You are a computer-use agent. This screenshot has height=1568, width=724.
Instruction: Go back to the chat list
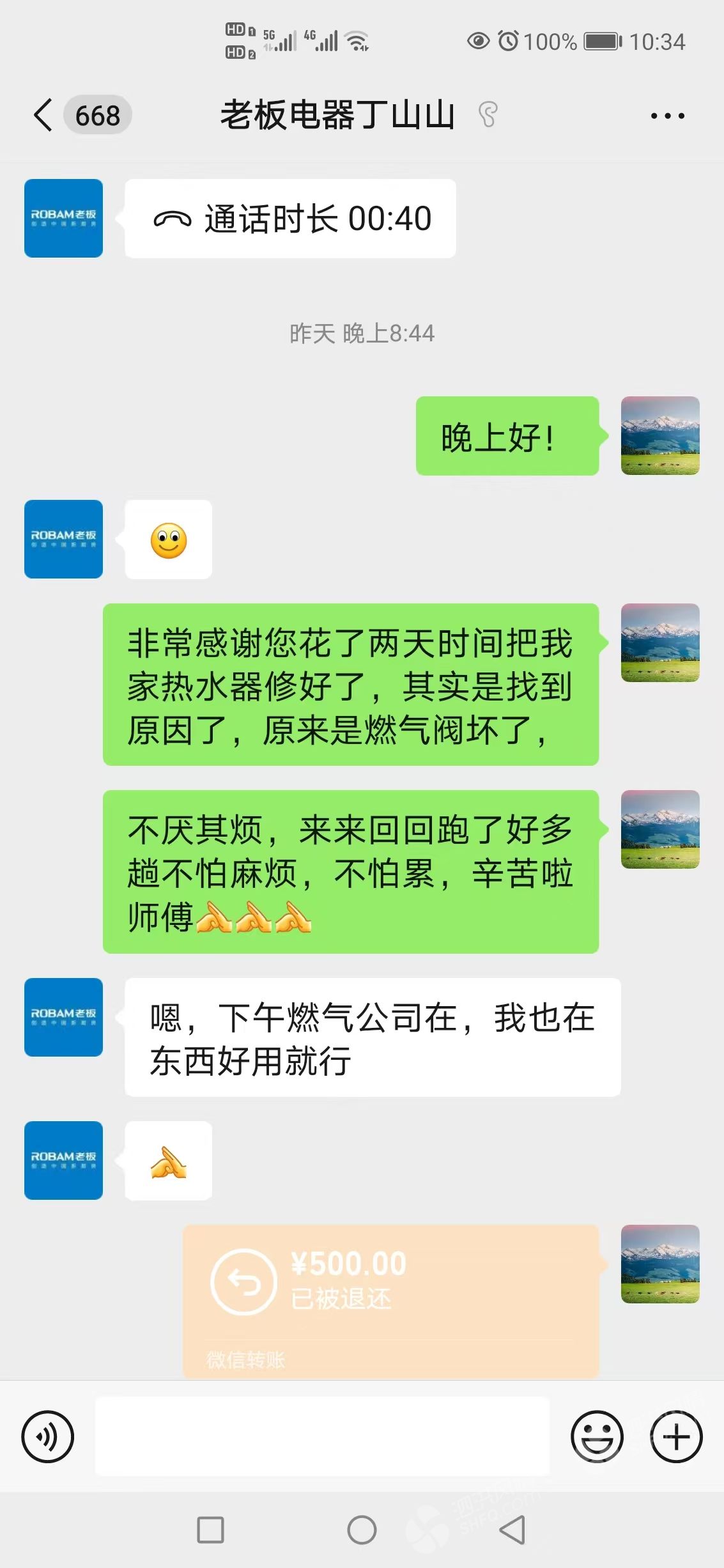click(43, 116)
